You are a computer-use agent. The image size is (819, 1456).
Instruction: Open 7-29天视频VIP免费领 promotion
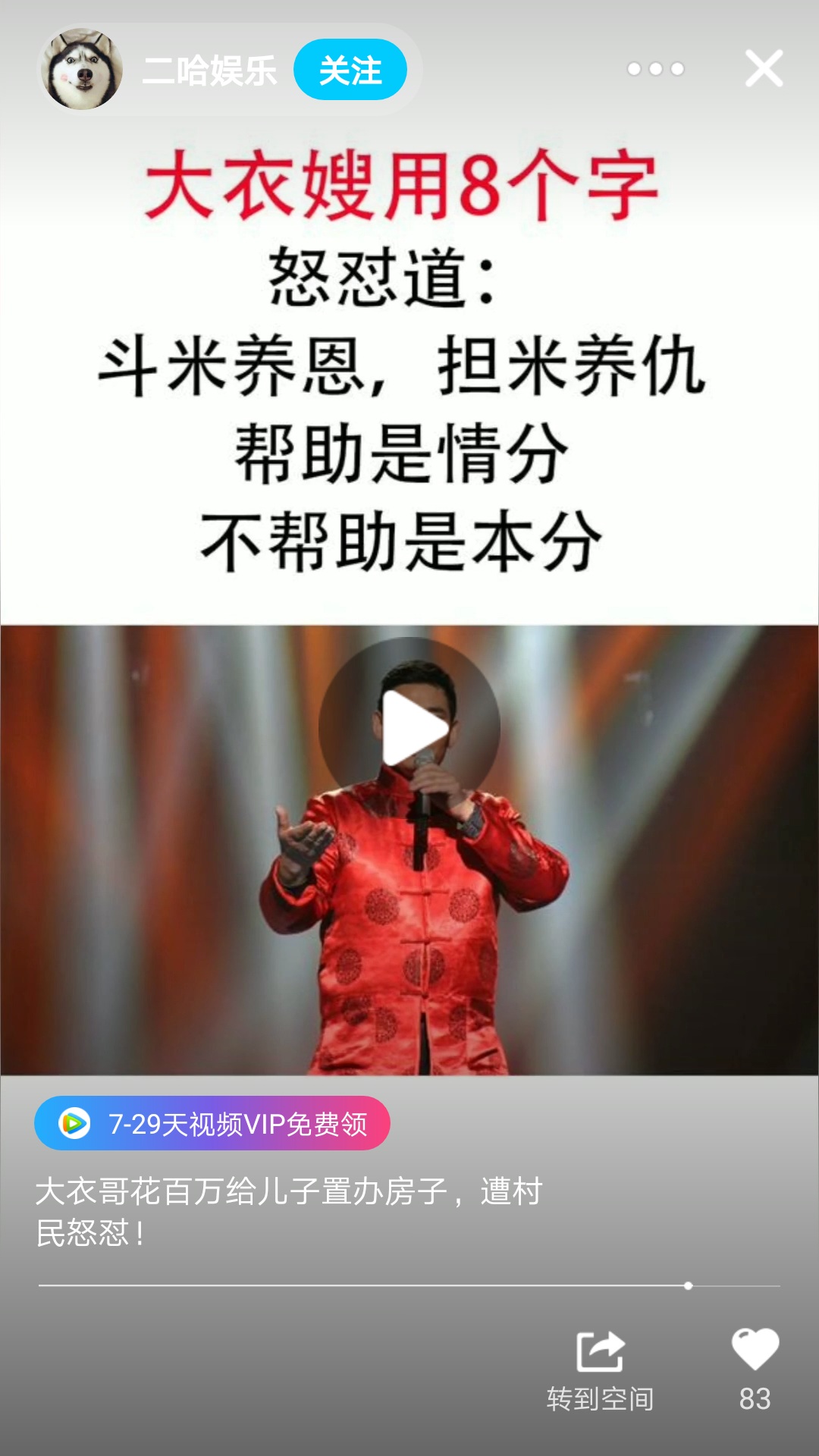[212, 1123]
